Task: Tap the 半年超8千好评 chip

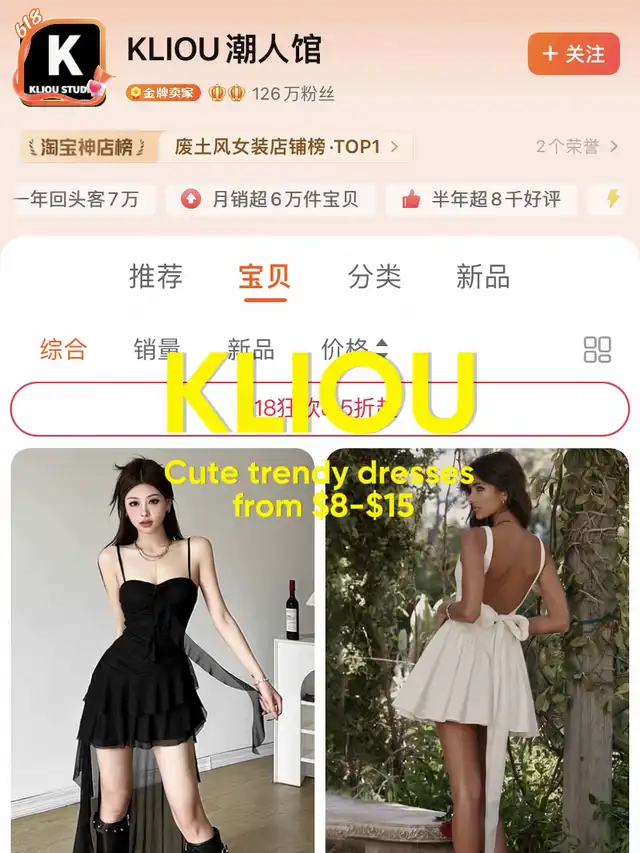Action: click(x=482, y=199)
